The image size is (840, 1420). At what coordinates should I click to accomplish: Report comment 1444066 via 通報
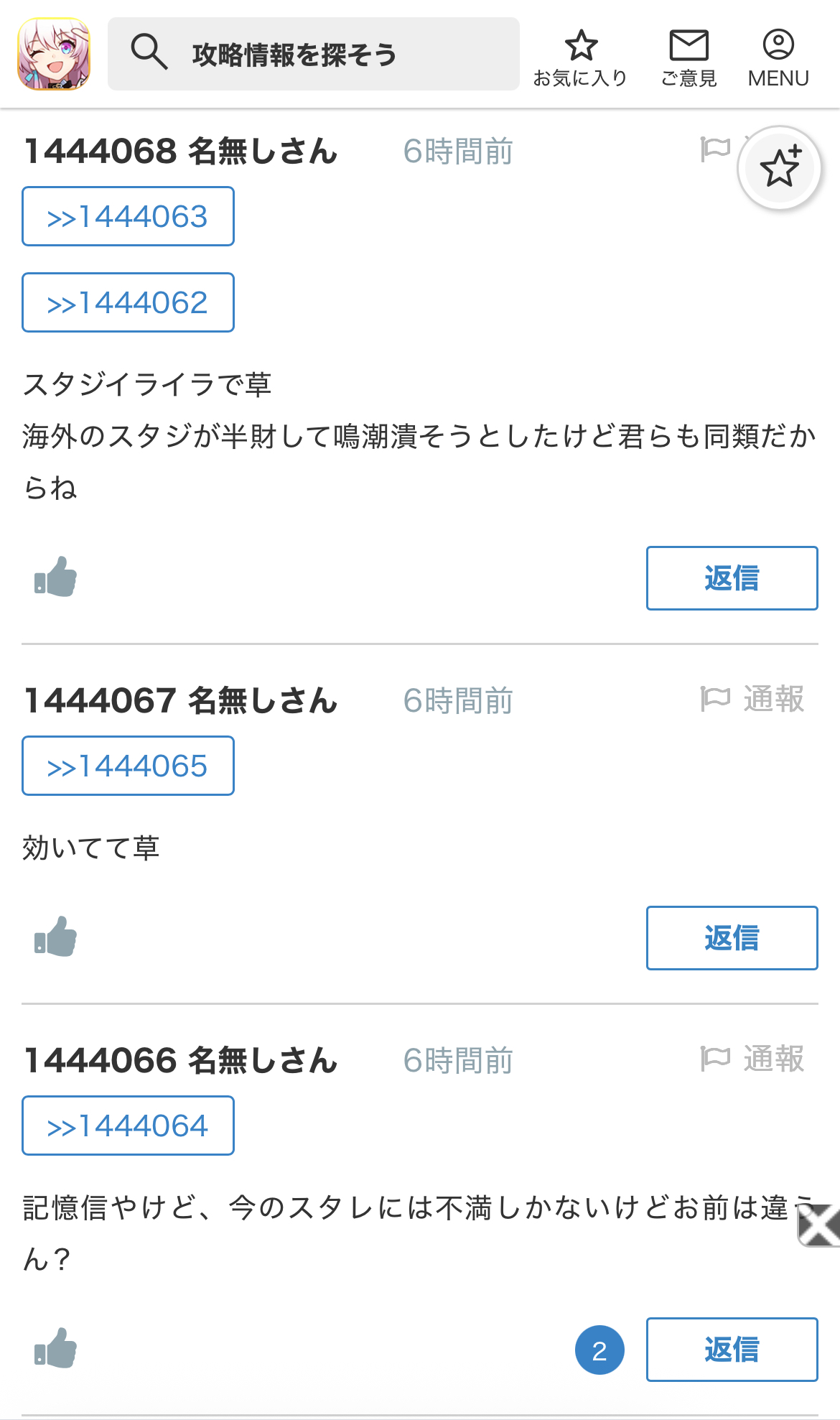click(x=753, y=1059)
